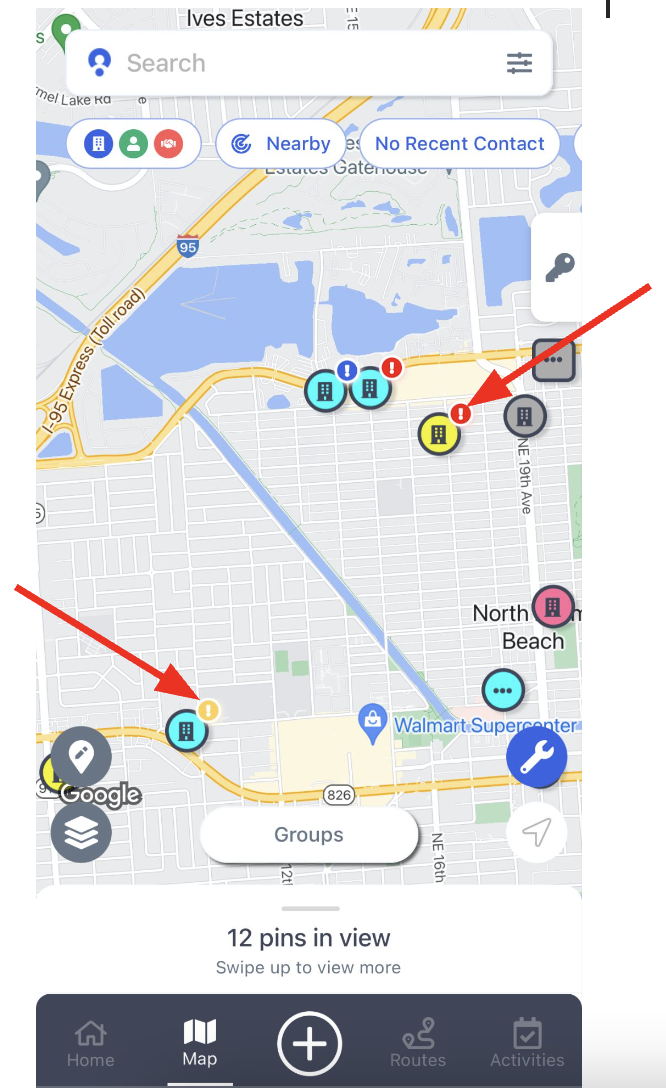This screenshot has height=1088, width=666.
Task: Go to the Home tab
Action: [x=91, y=1042]
